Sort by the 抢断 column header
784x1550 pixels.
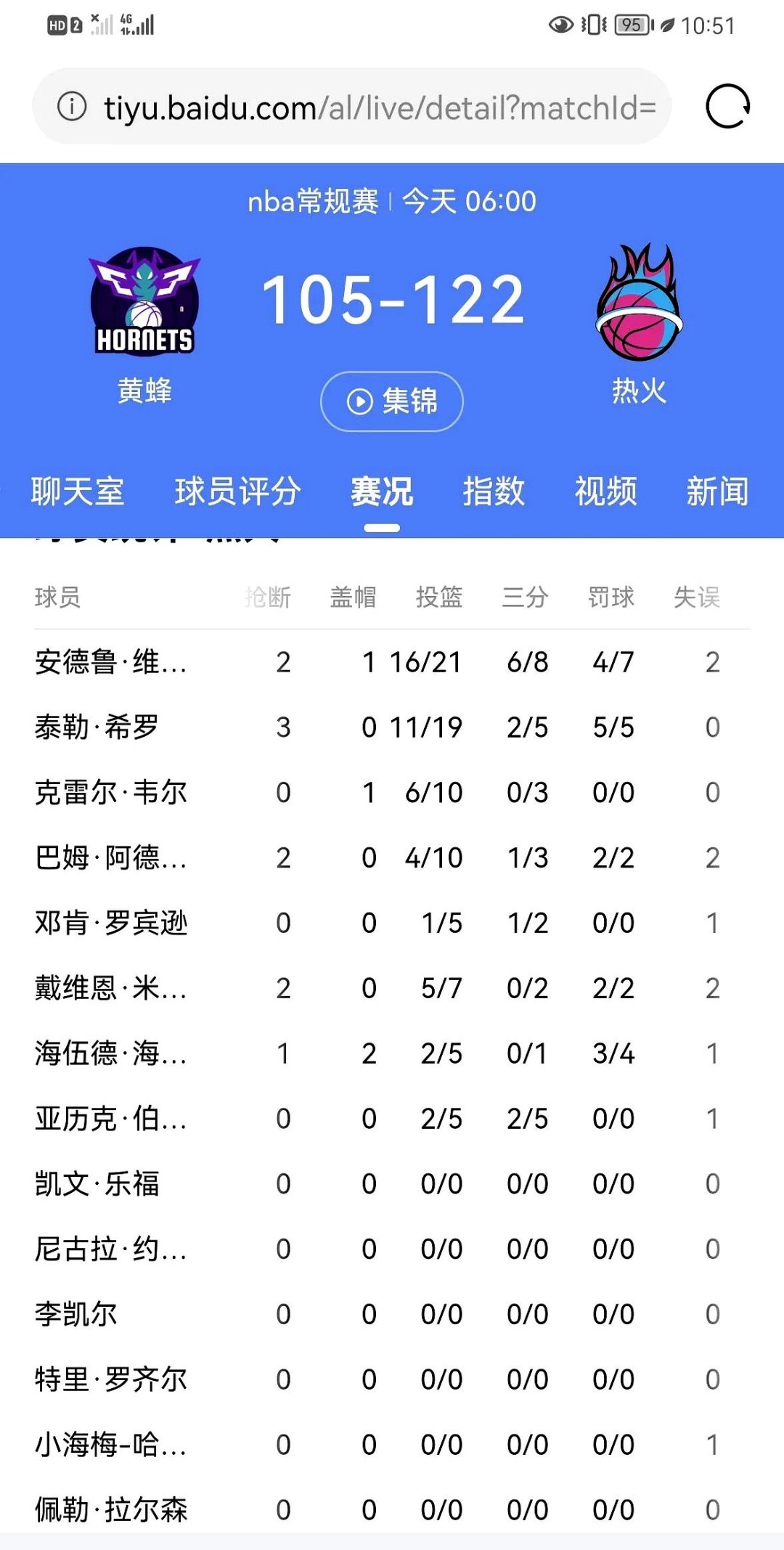point(268,597)
